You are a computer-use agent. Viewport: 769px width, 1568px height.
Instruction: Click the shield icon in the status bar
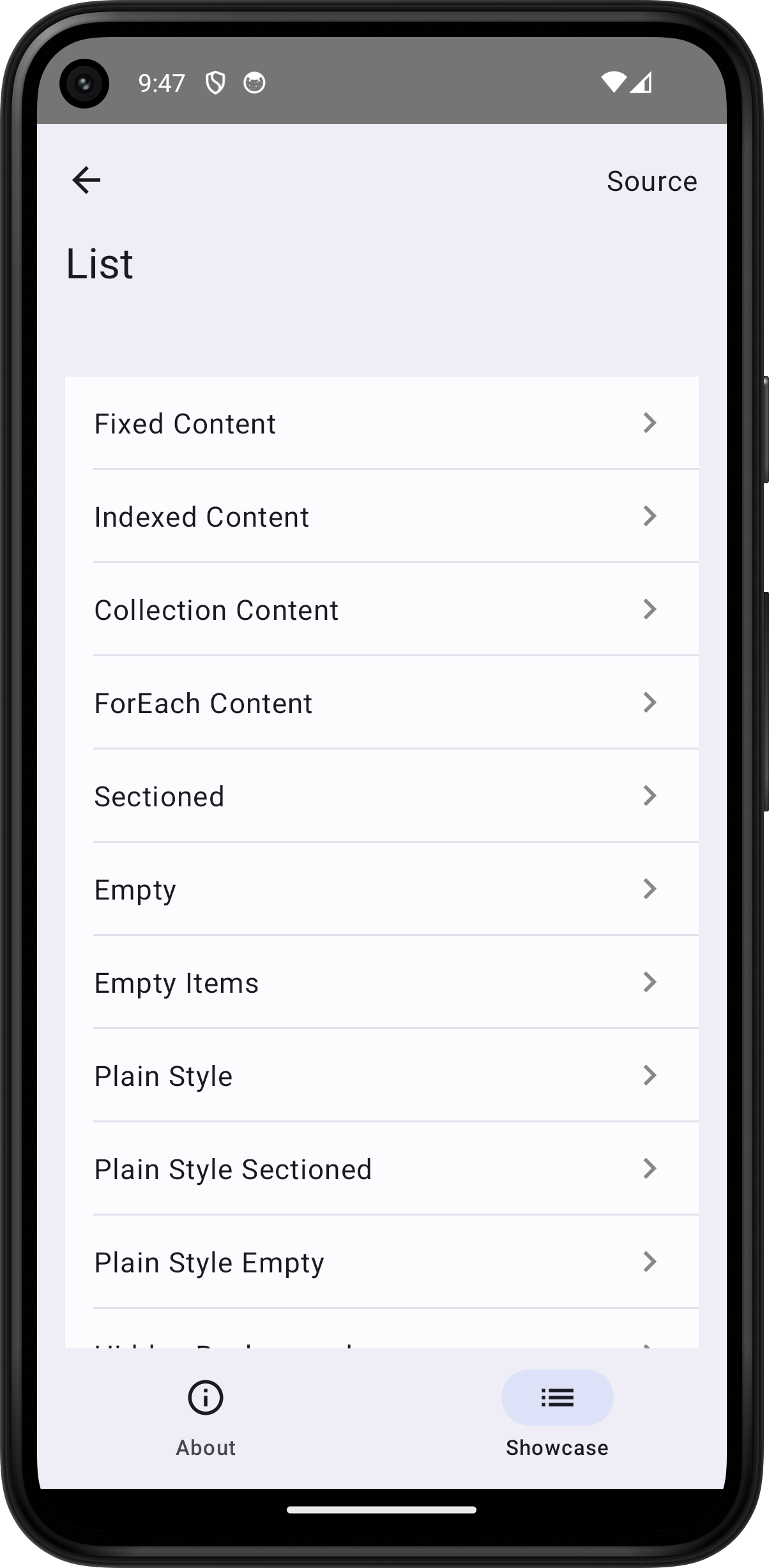[x=216, y=82]
